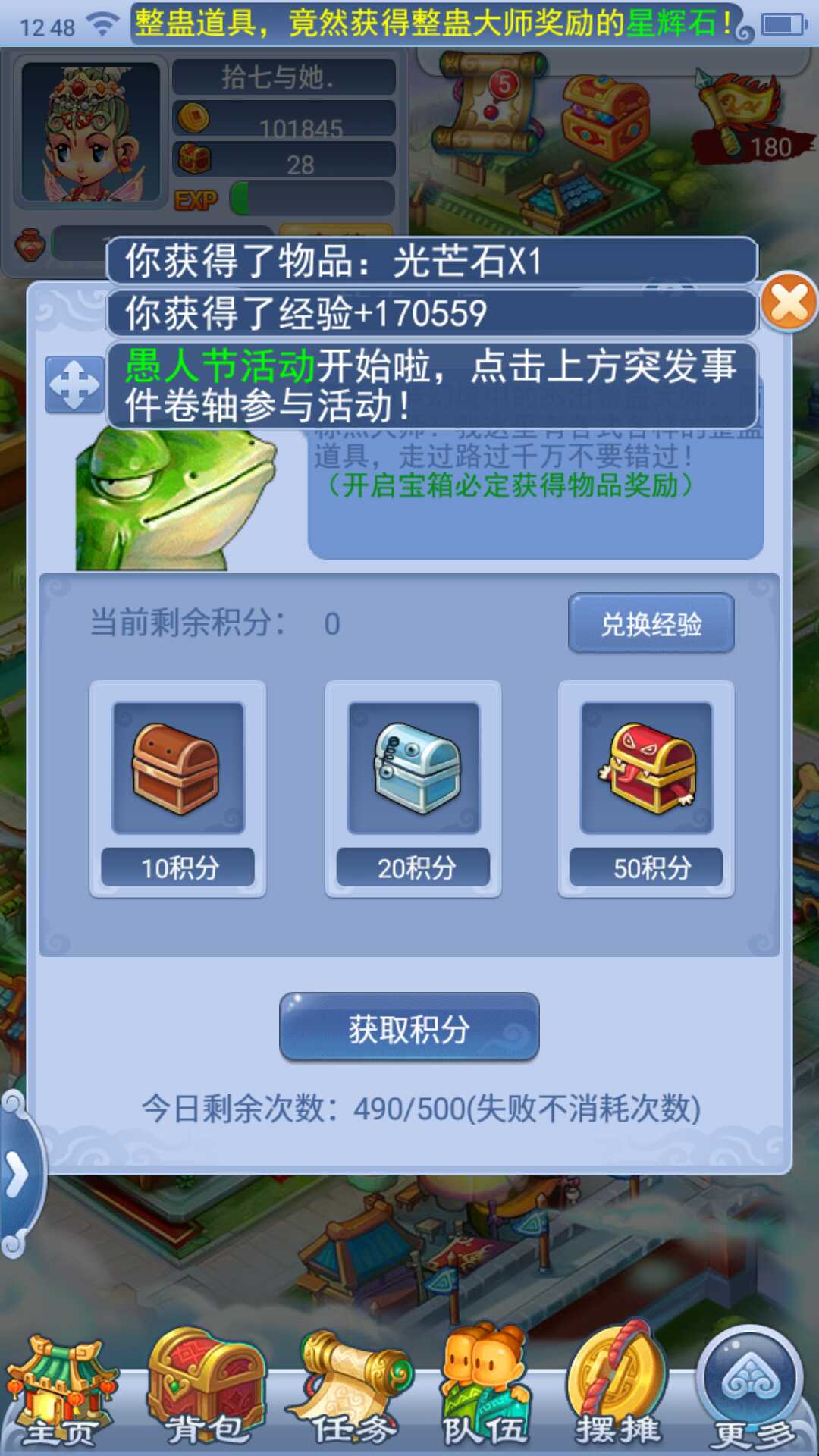Tap the player avatar portrait
Screen dimensions: 819x1456
[x=91, y=133]
